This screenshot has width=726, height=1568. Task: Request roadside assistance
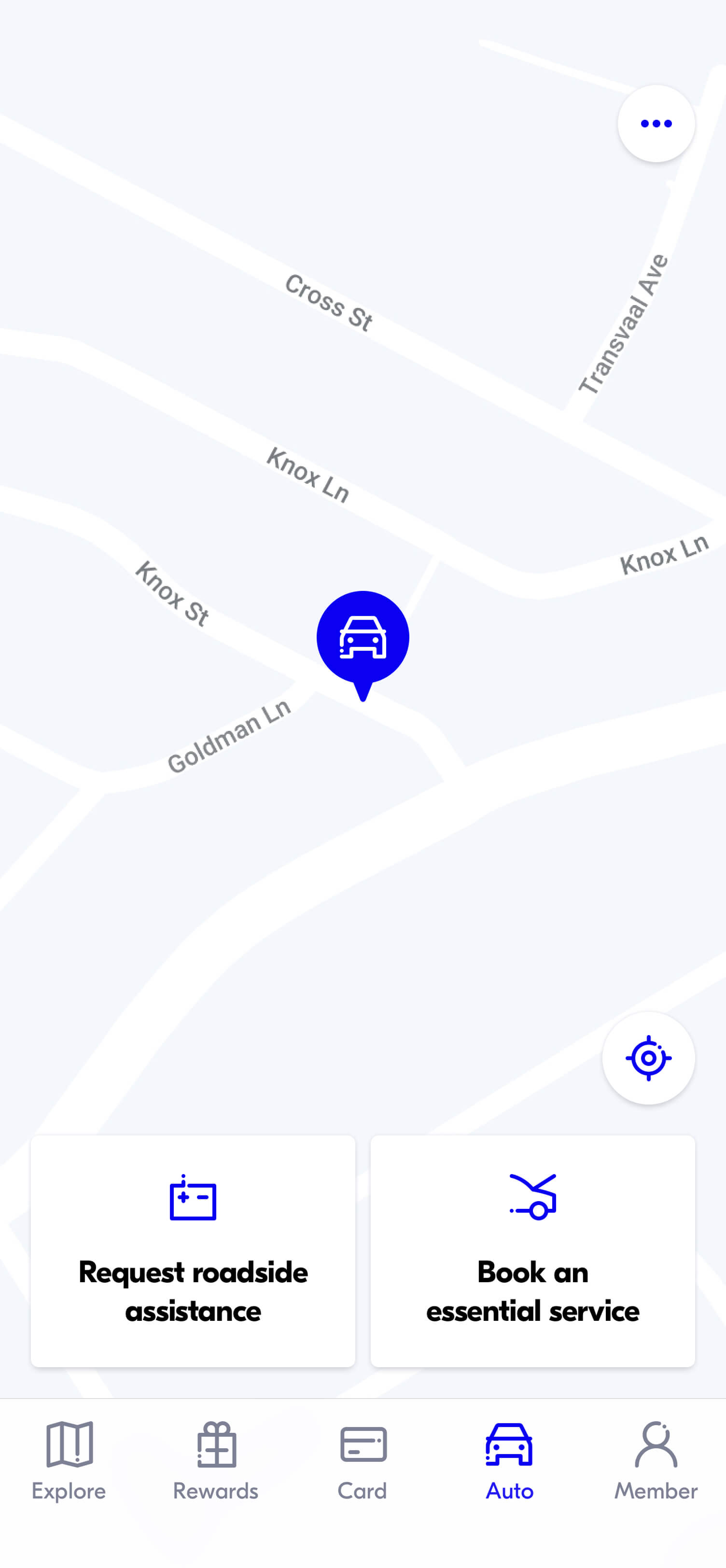[193, 1250]
